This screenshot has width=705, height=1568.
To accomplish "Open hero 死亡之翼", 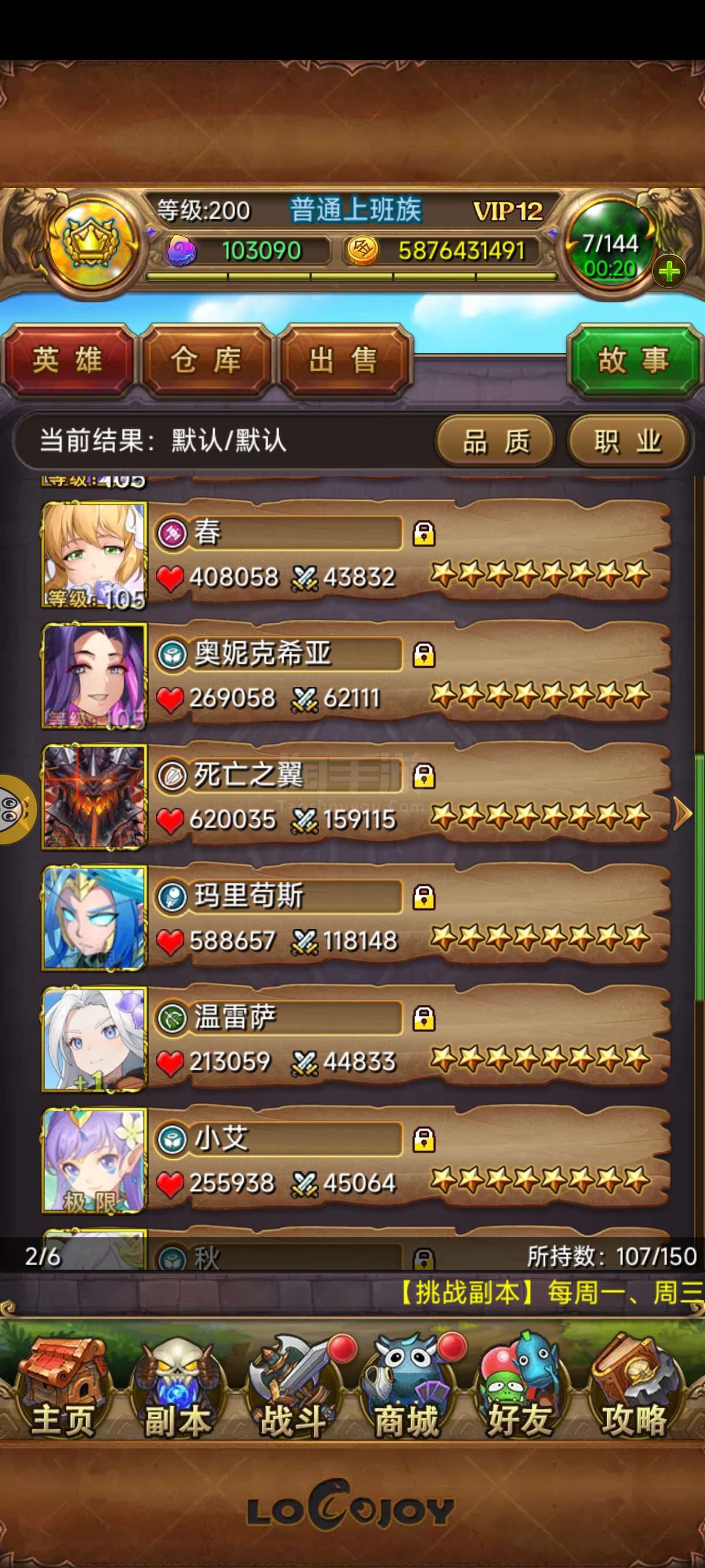I will pos(356,796).
